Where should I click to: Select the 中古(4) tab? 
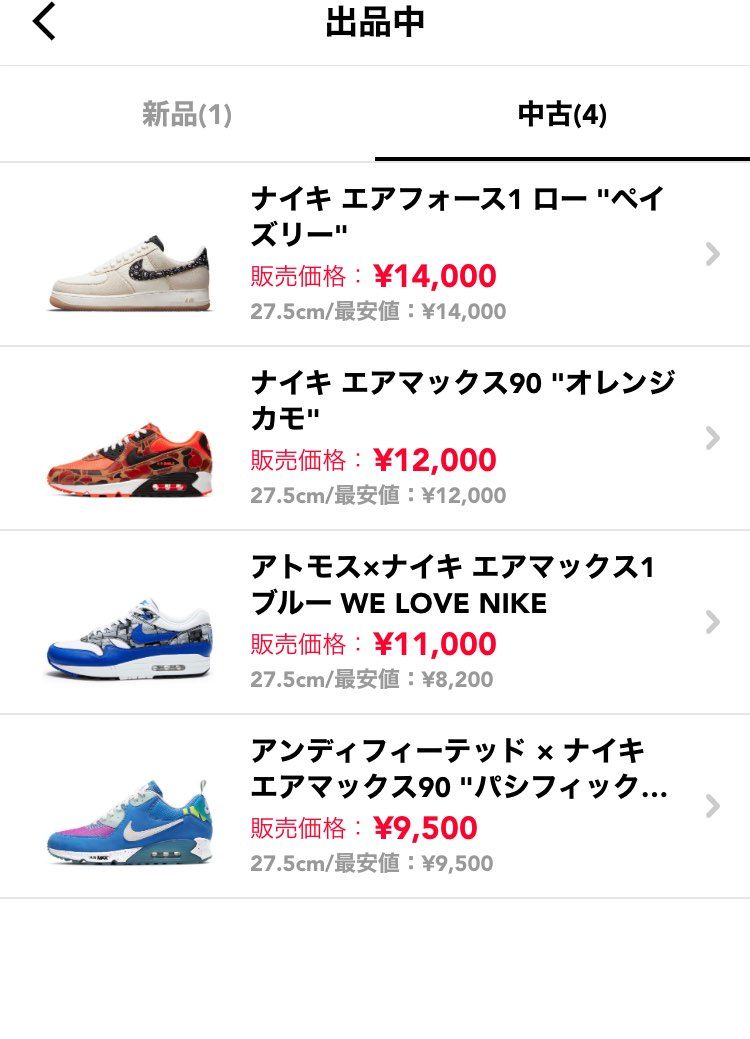(x=562, y=114)
